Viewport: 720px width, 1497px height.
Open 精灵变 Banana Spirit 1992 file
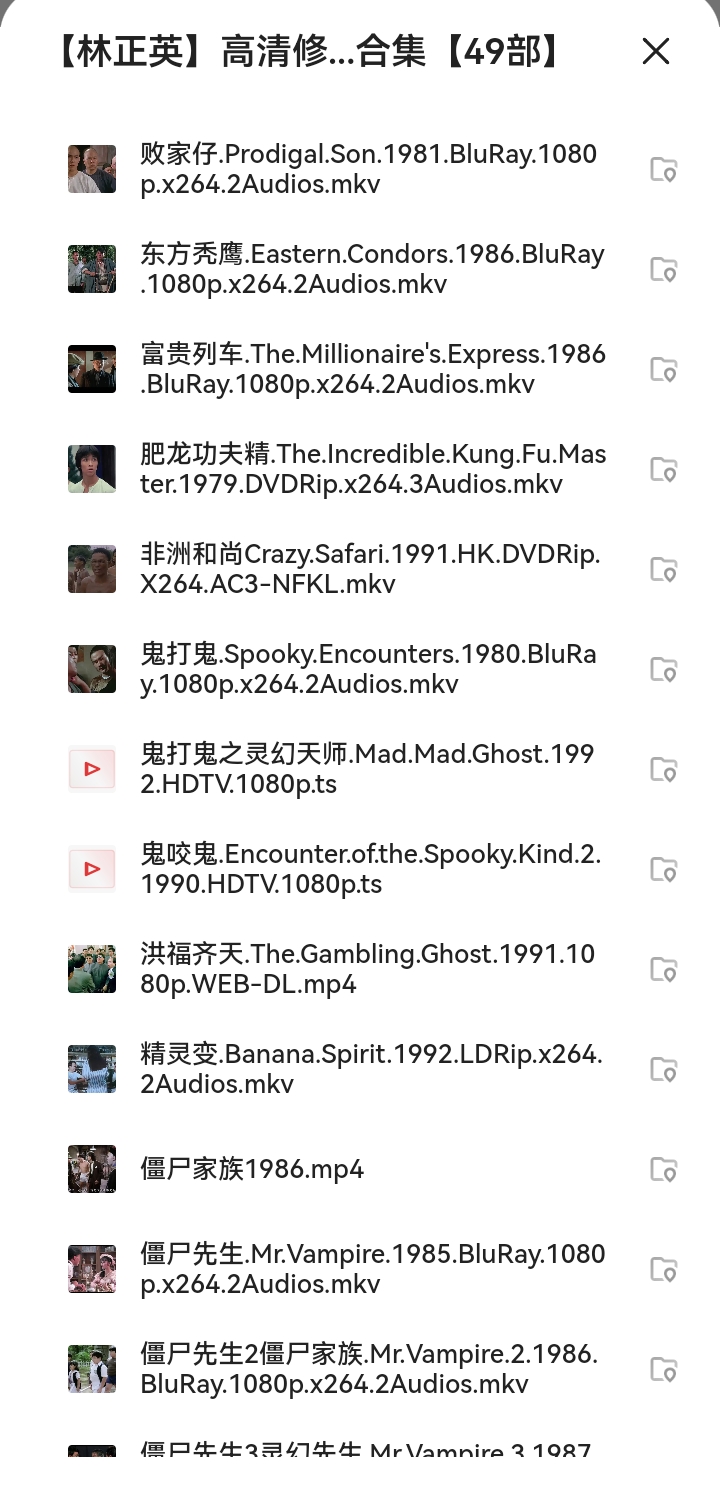370,1069
